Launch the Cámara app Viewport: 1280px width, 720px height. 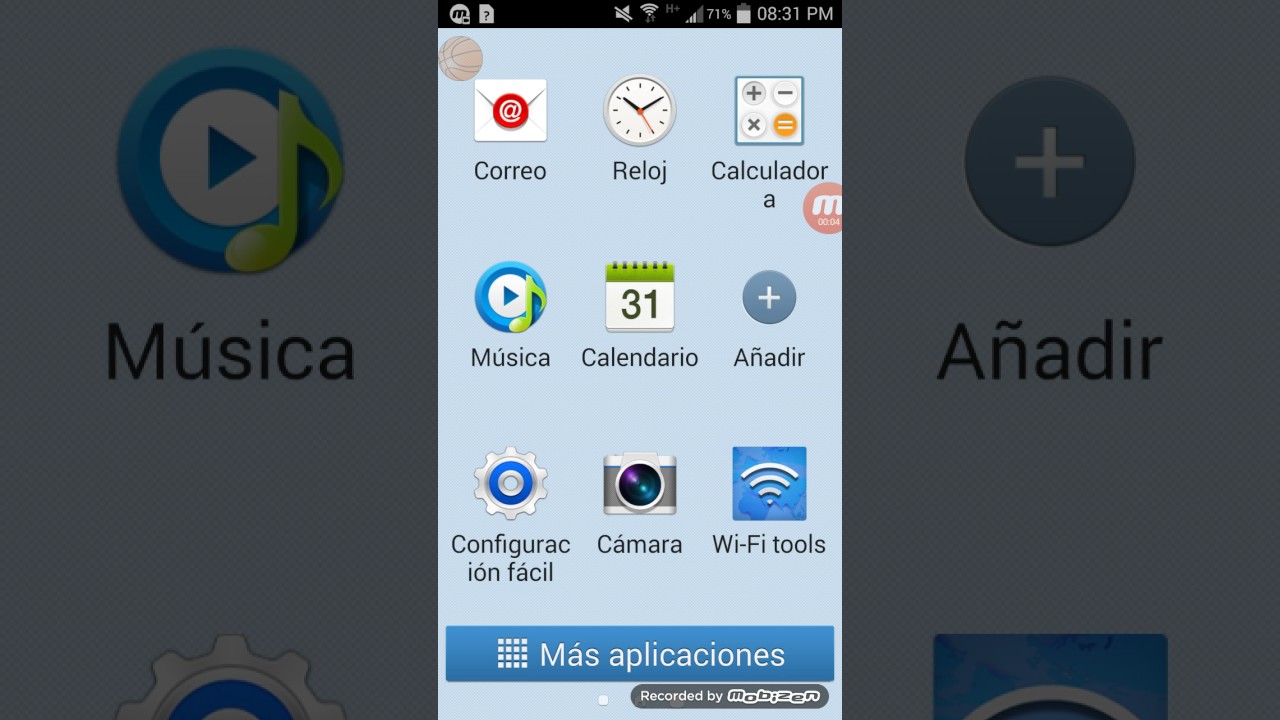(639, 485)
